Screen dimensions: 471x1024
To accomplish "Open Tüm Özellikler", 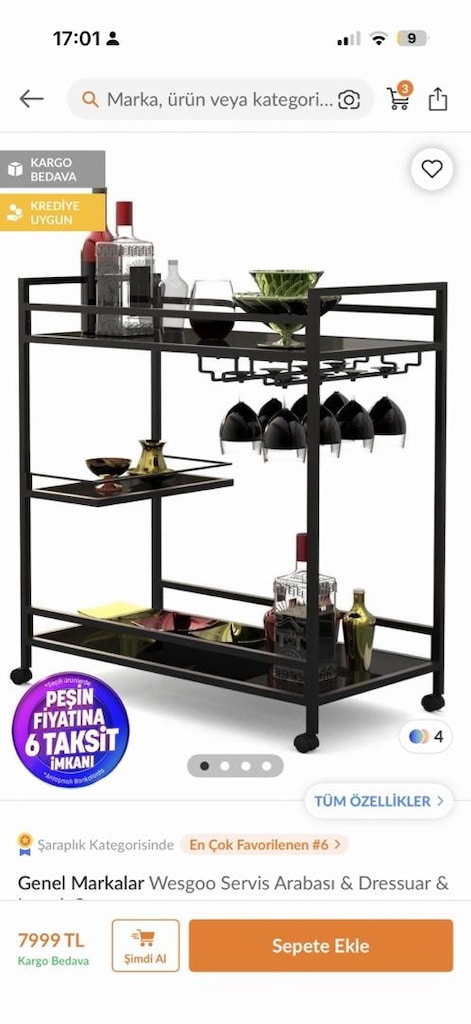I will (379, 801).
